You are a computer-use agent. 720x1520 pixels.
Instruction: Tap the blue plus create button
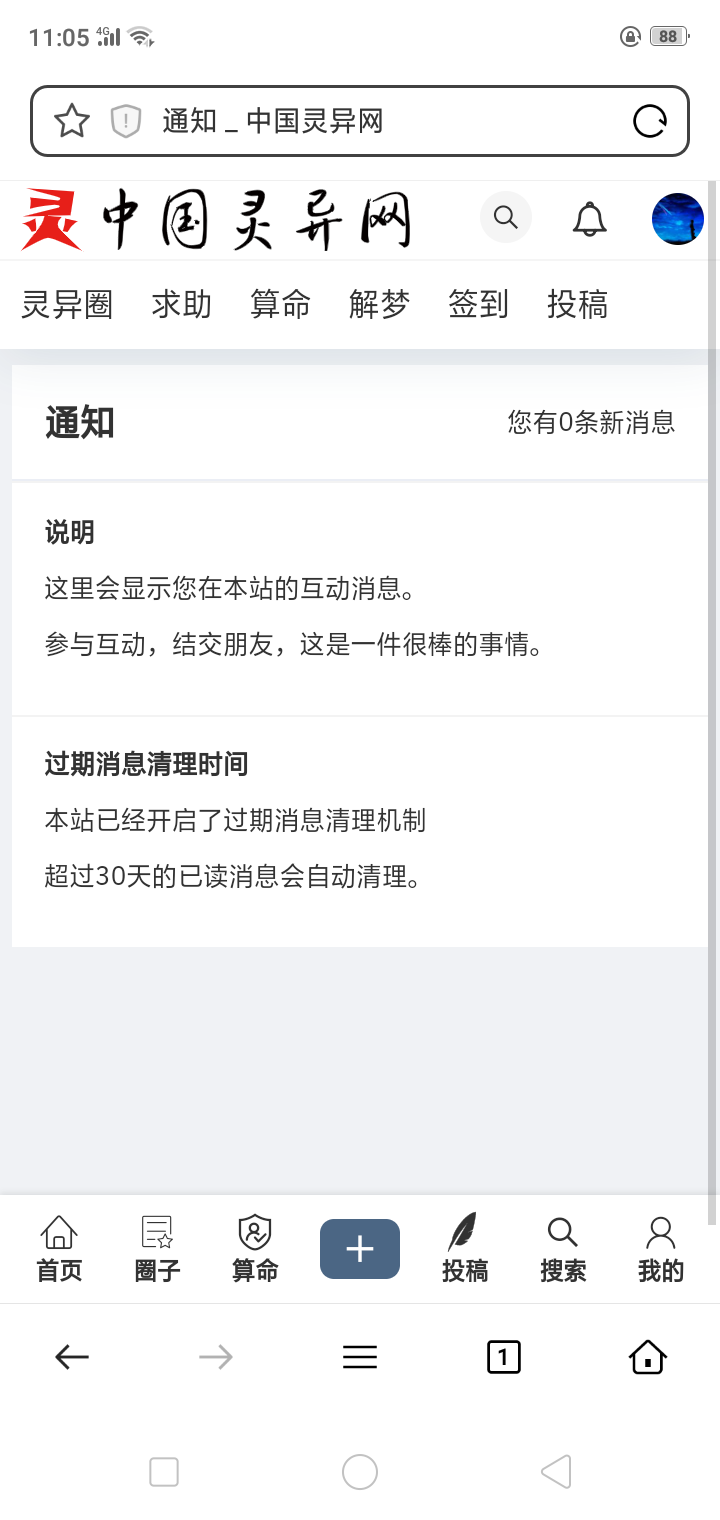(x=360, y=1249)
